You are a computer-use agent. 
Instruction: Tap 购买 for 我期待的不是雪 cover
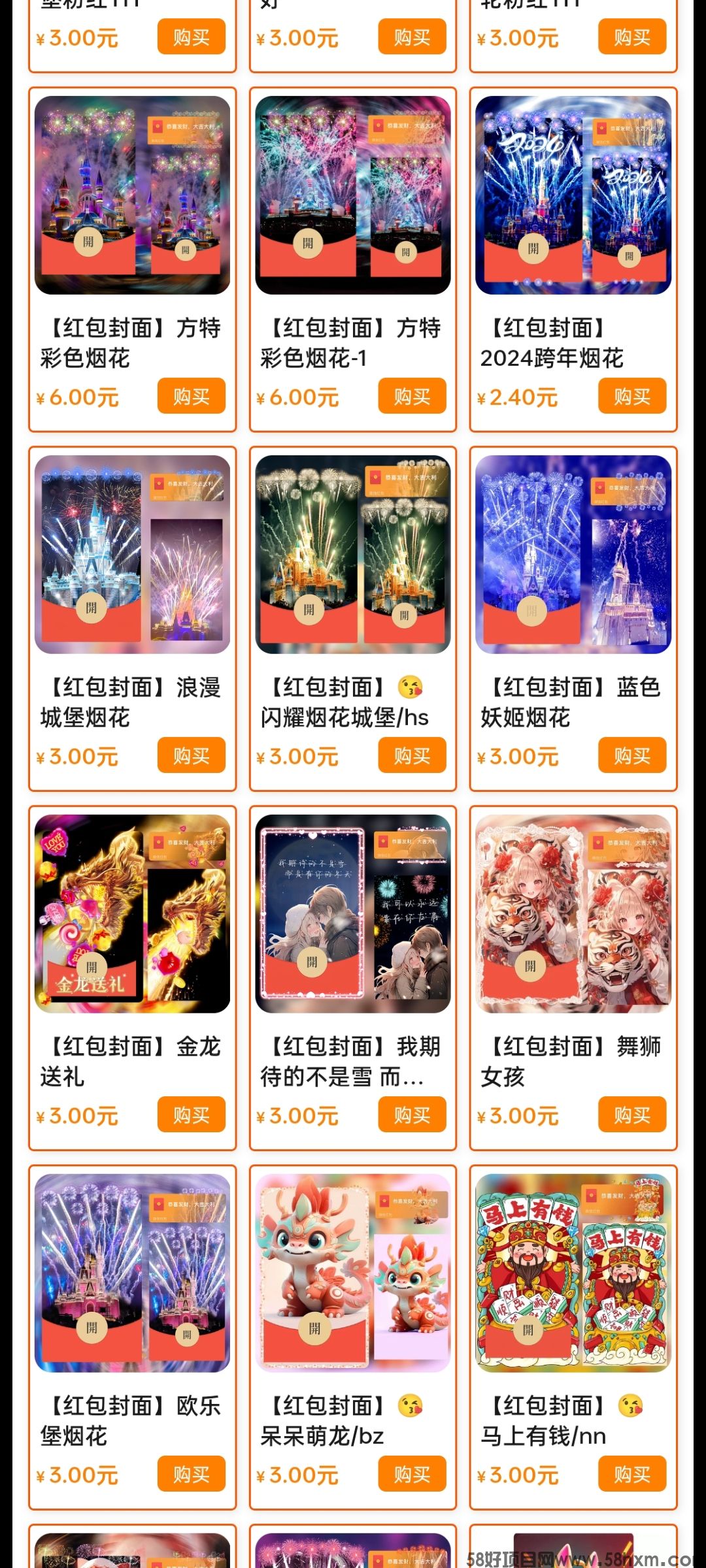click(412, 1115)
